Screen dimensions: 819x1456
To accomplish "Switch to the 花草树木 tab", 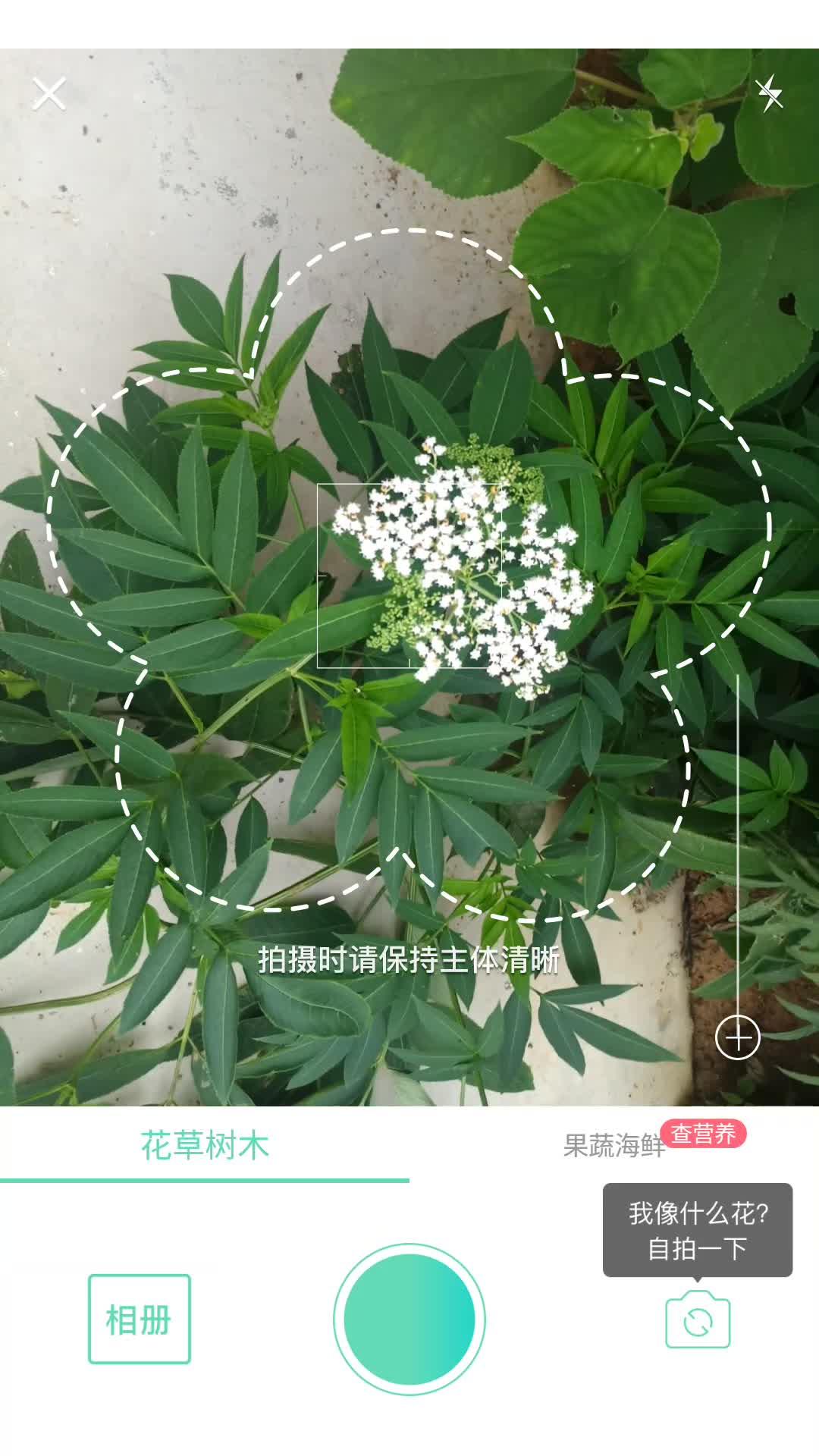I will point(205,1146).
